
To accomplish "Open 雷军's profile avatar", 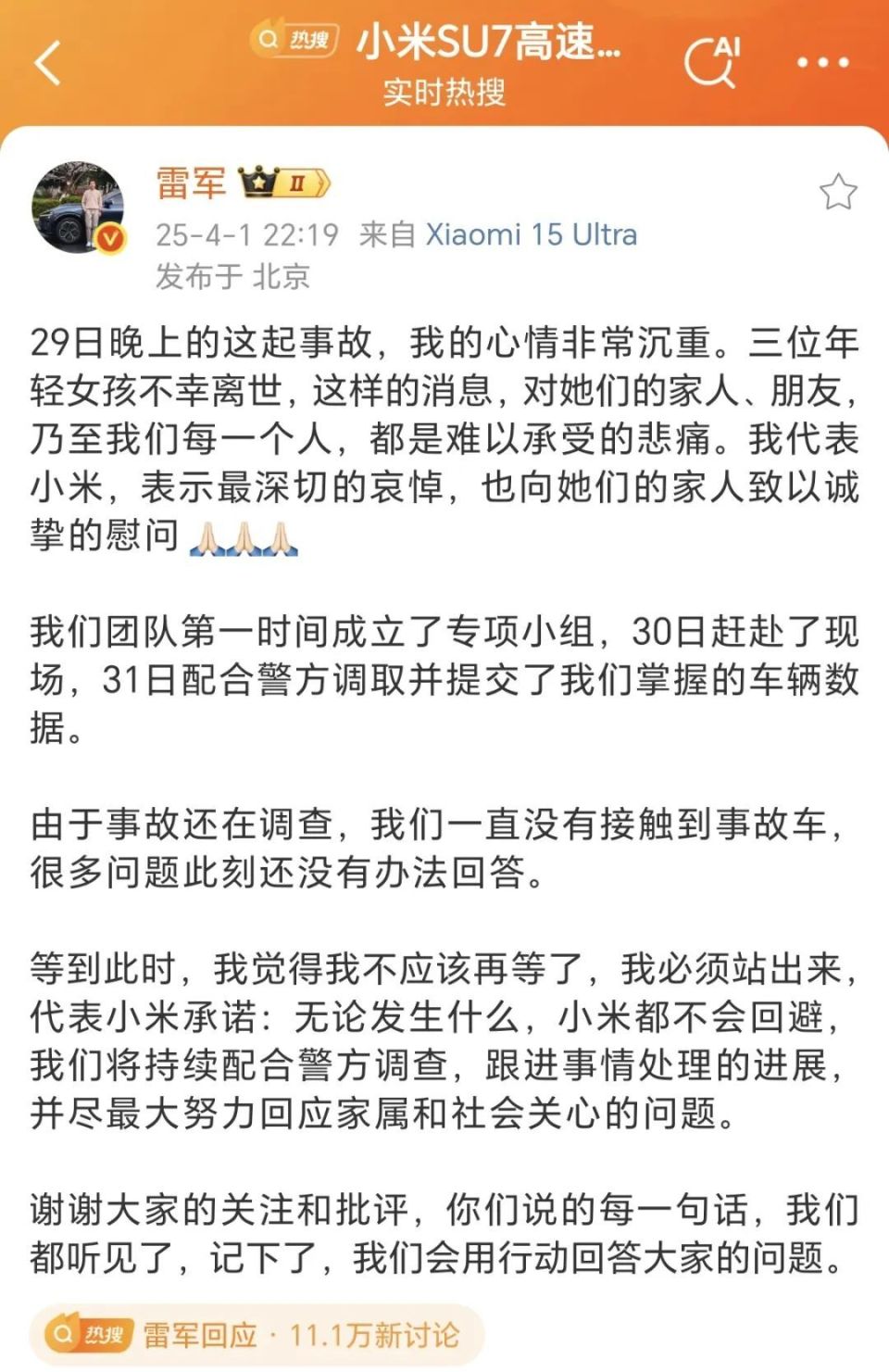I will click(x=79, y=208).
